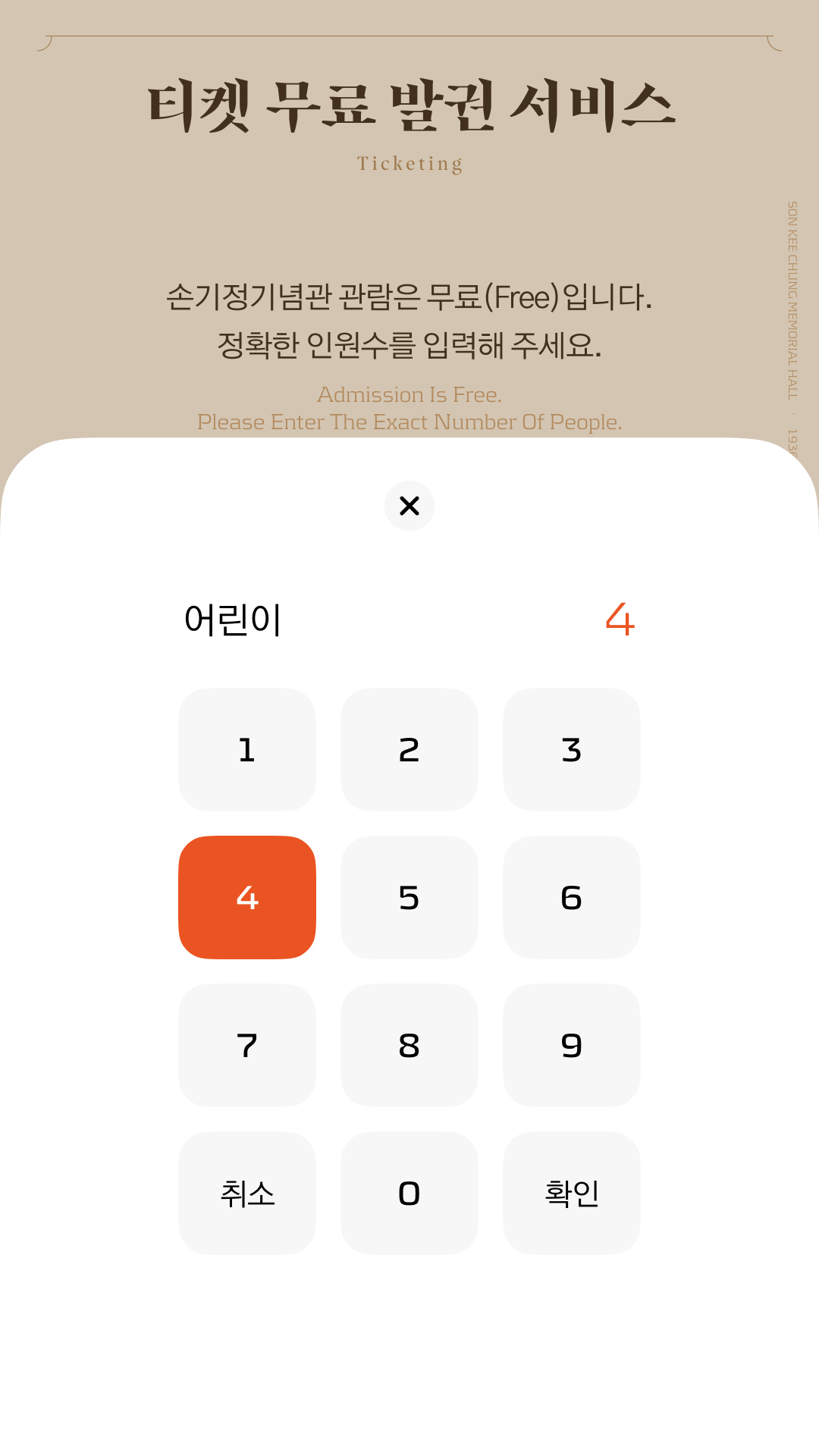819x1456 pixels.
Task: Select digit 7 on keypad
Action: pyautogui.click(x=247, y=1046)
